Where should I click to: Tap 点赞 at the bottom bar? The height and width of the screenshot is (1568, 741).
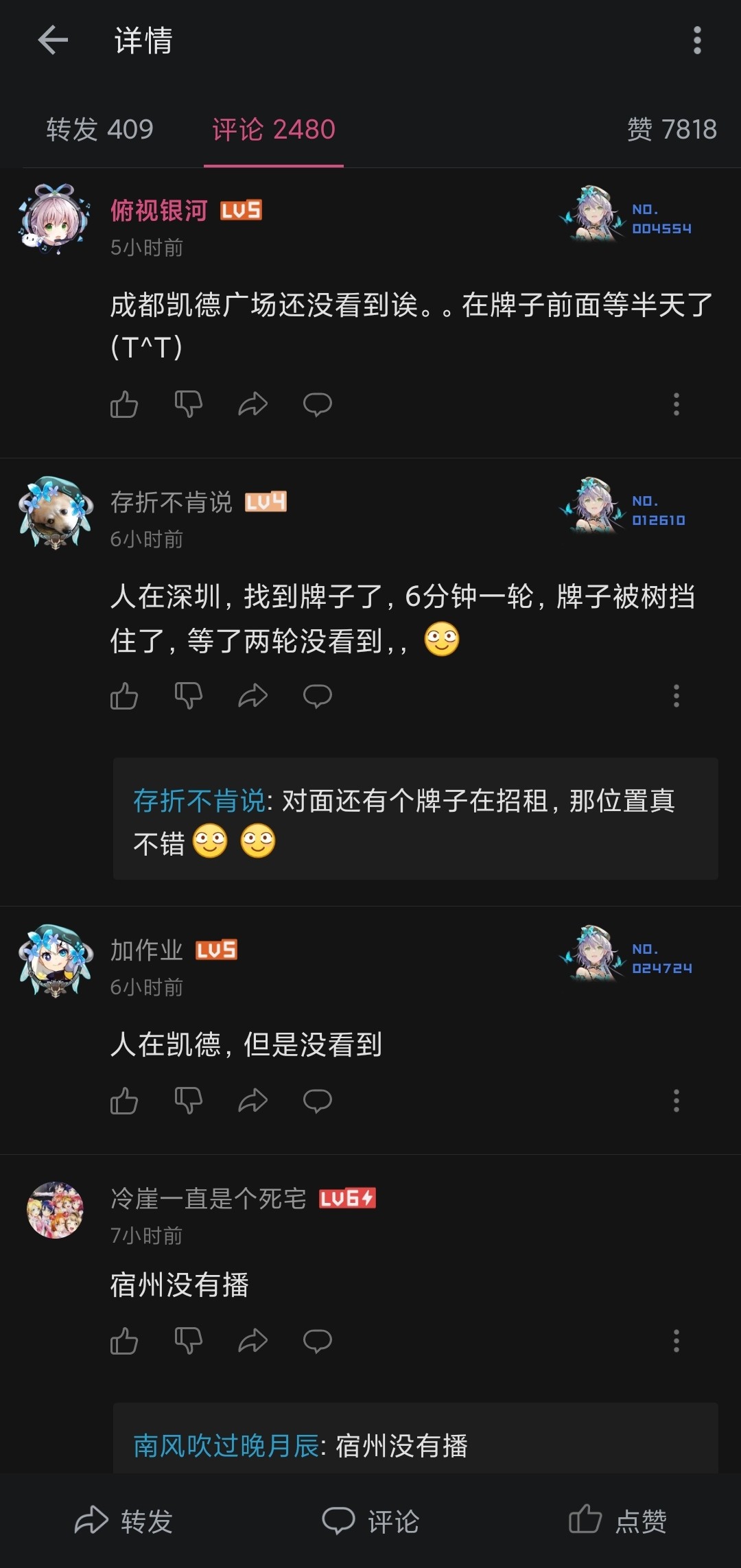(617, 1521)
